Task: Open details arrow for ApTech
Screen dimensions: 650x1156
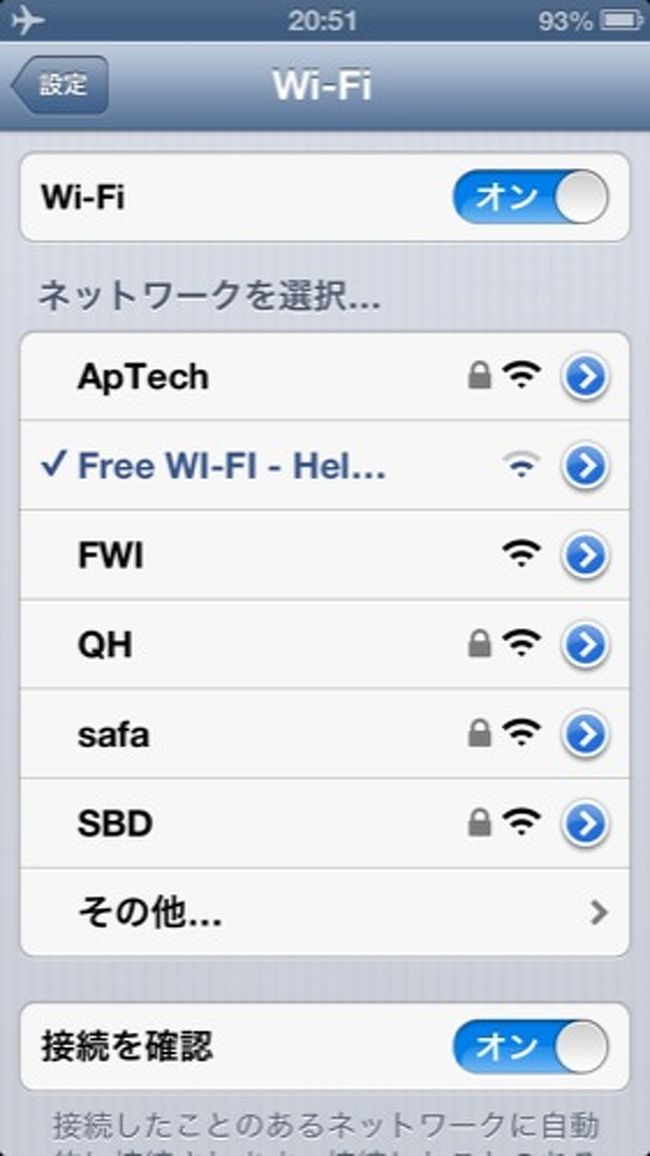Action: click(x=585, y=377)
